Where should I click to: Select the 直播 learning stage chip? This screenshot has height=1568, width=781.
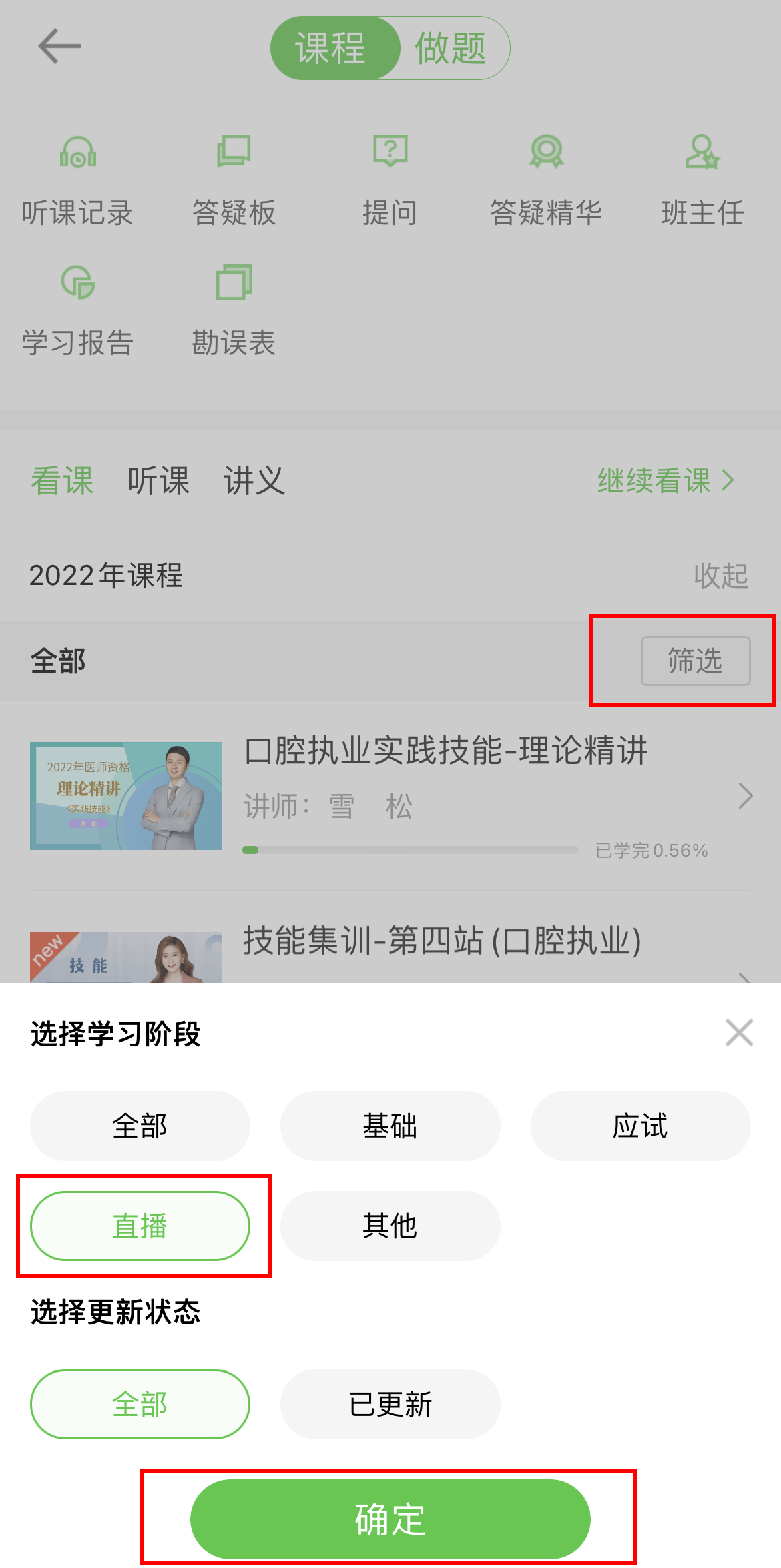click(x=140, y=1226)
